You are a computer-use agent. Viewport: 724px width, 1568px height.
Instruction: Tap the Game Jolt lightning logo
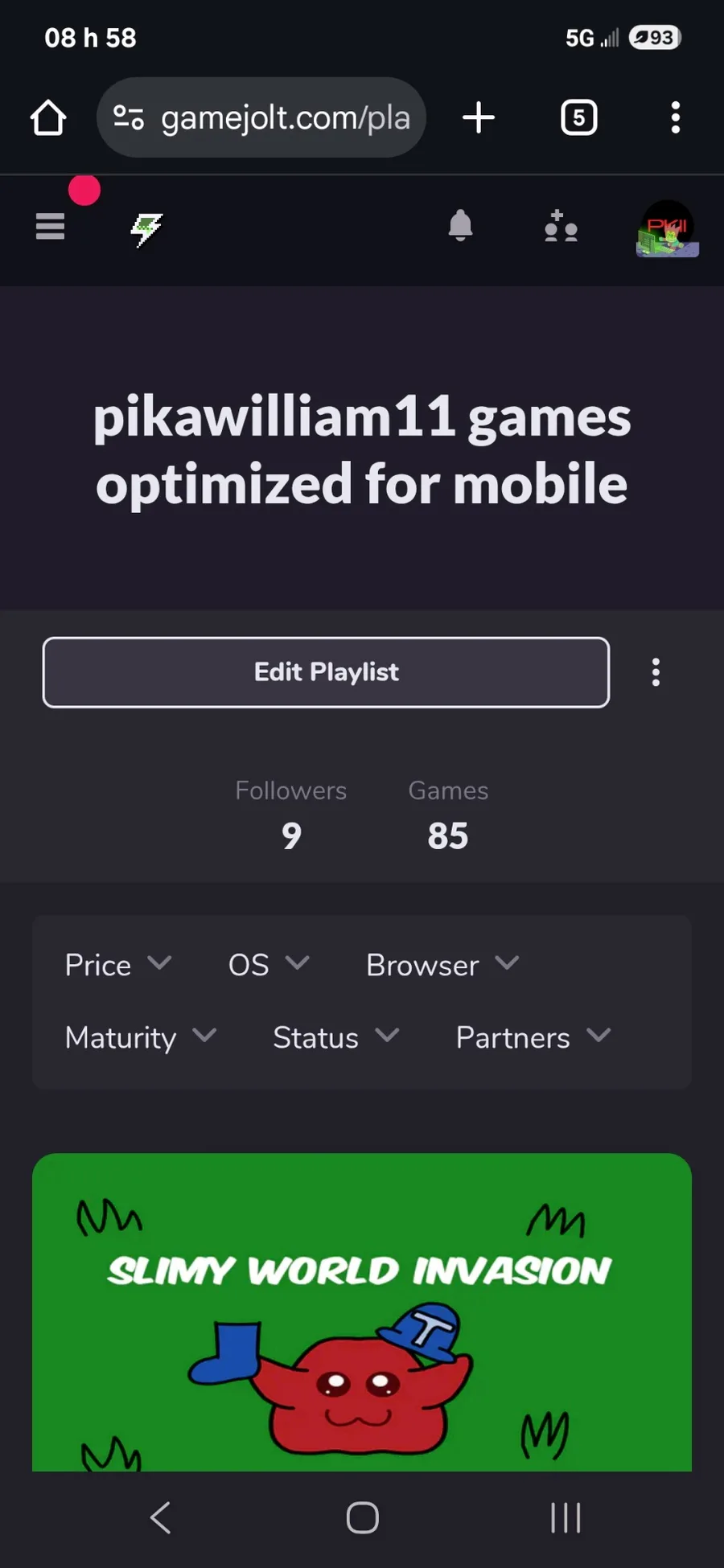point(147,230)
